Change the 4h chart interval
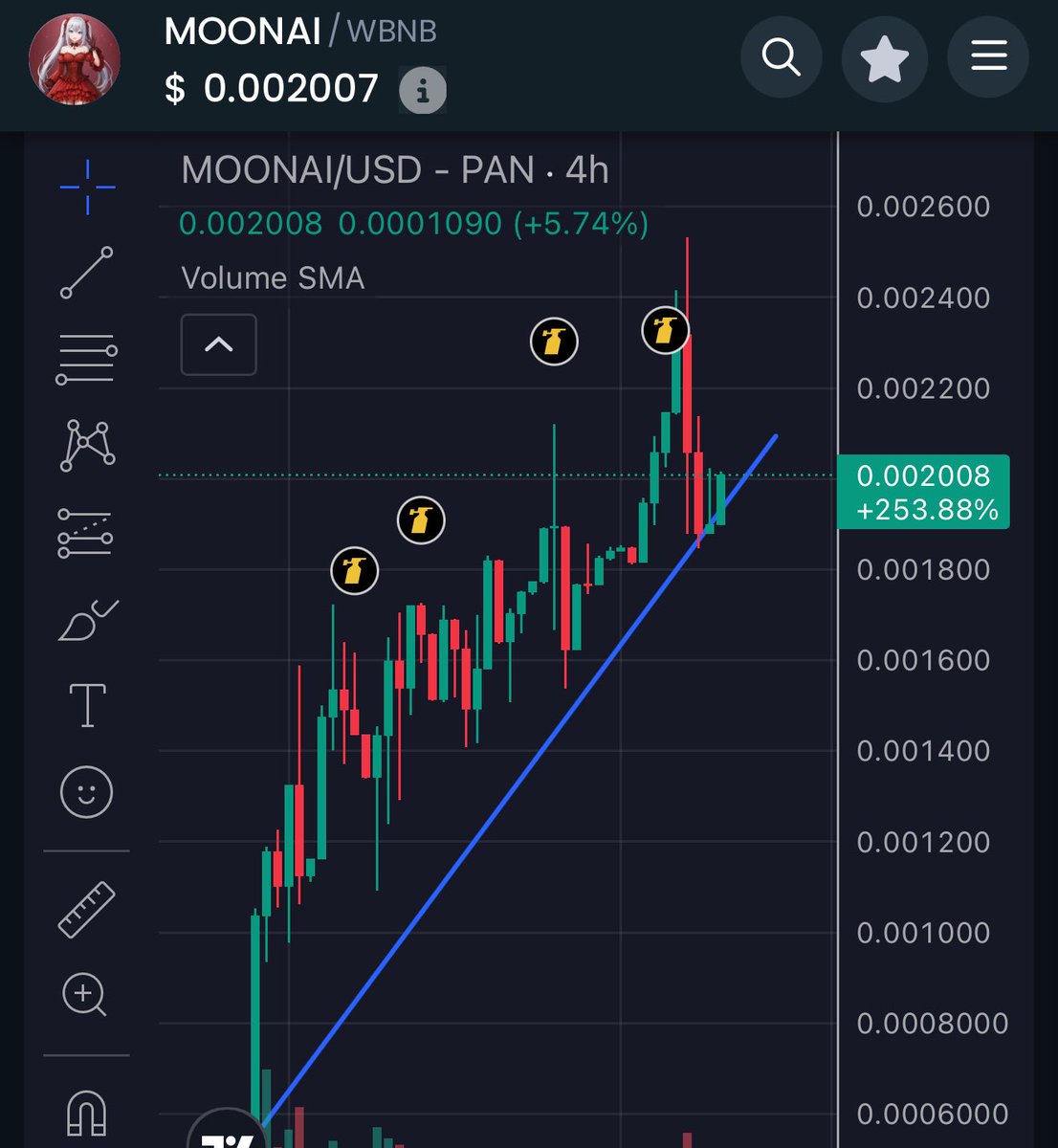This screenshot has height=1148, width=1058. pos(586,171)
